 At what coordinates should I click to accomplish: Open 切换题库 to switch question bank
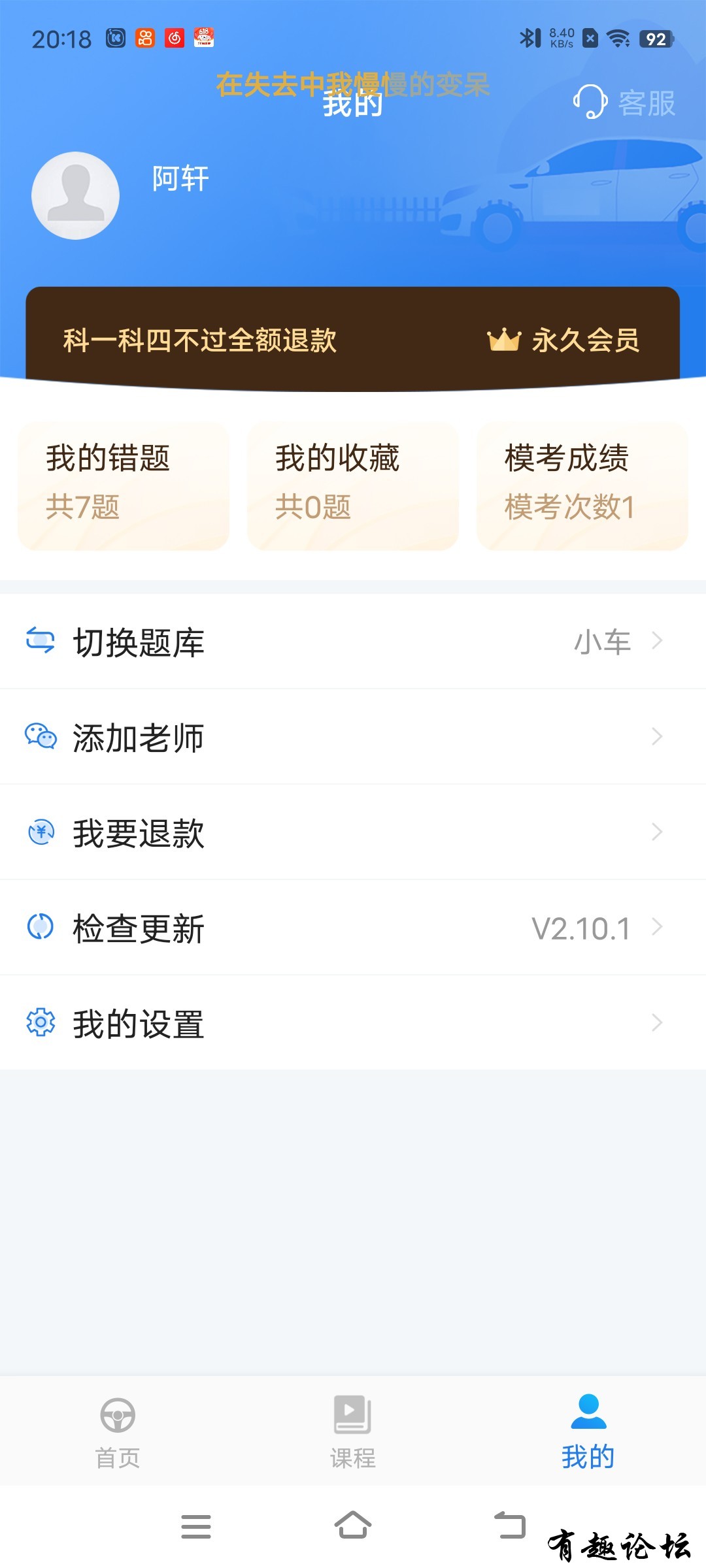click(353, 642)
